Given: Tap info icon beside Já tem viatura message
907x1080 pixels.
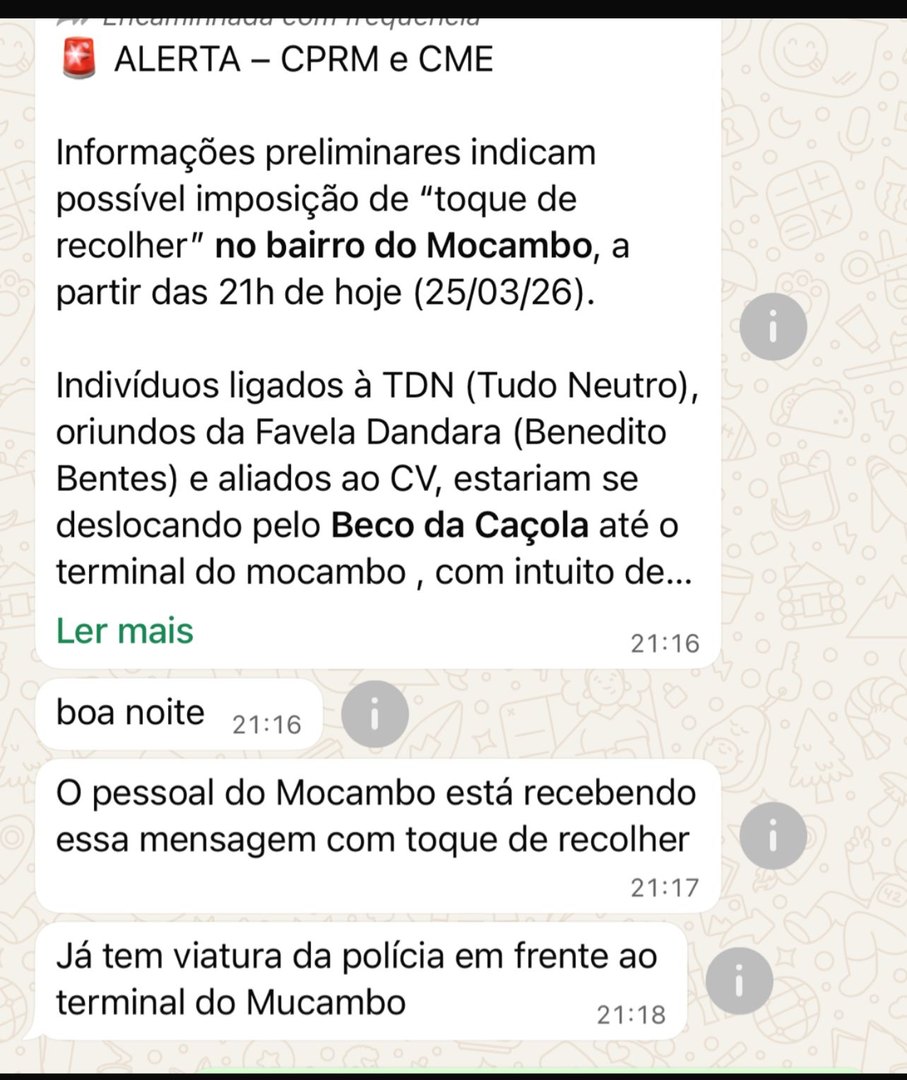Looking at the screenshot, I should click(x=739, y=981).
